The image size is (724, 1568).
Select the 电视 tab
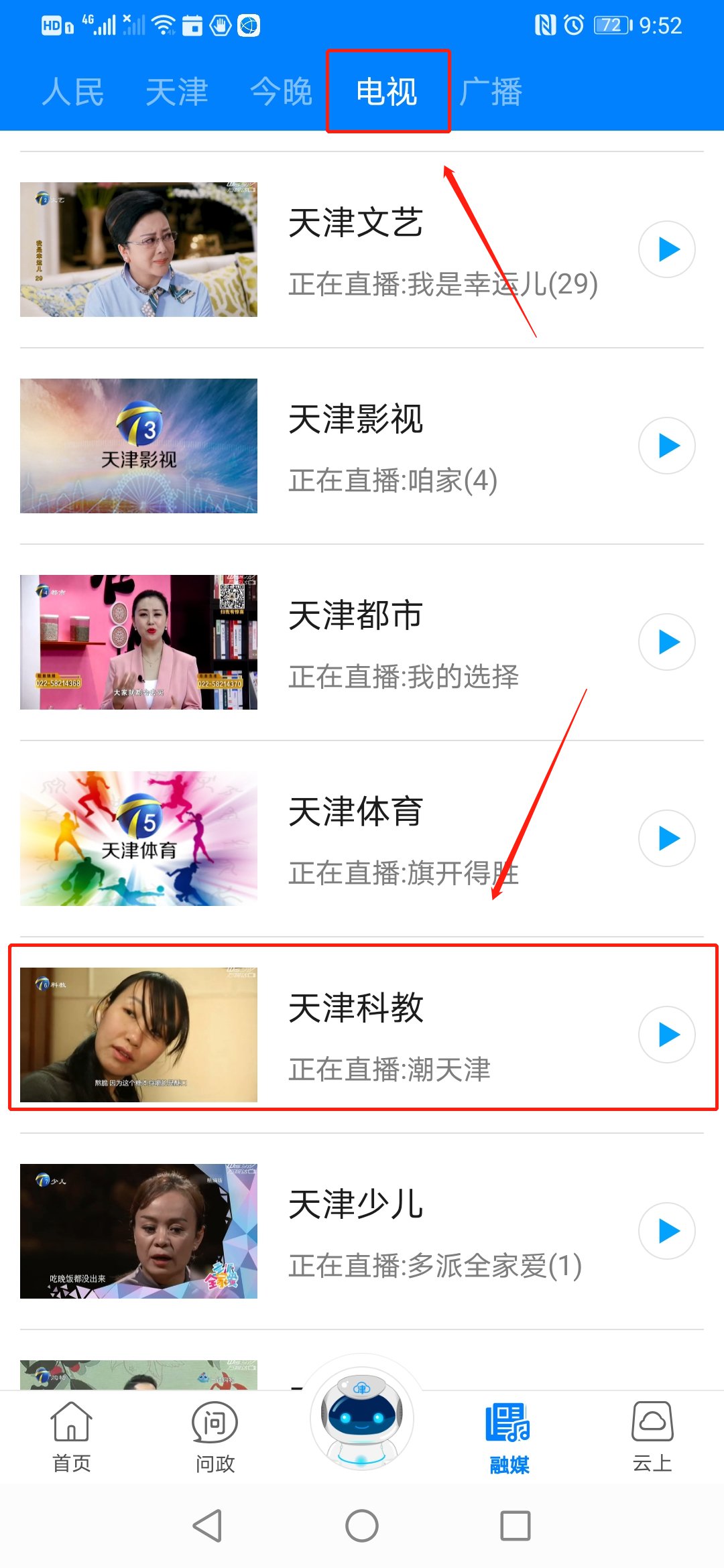tap(387, 92)
